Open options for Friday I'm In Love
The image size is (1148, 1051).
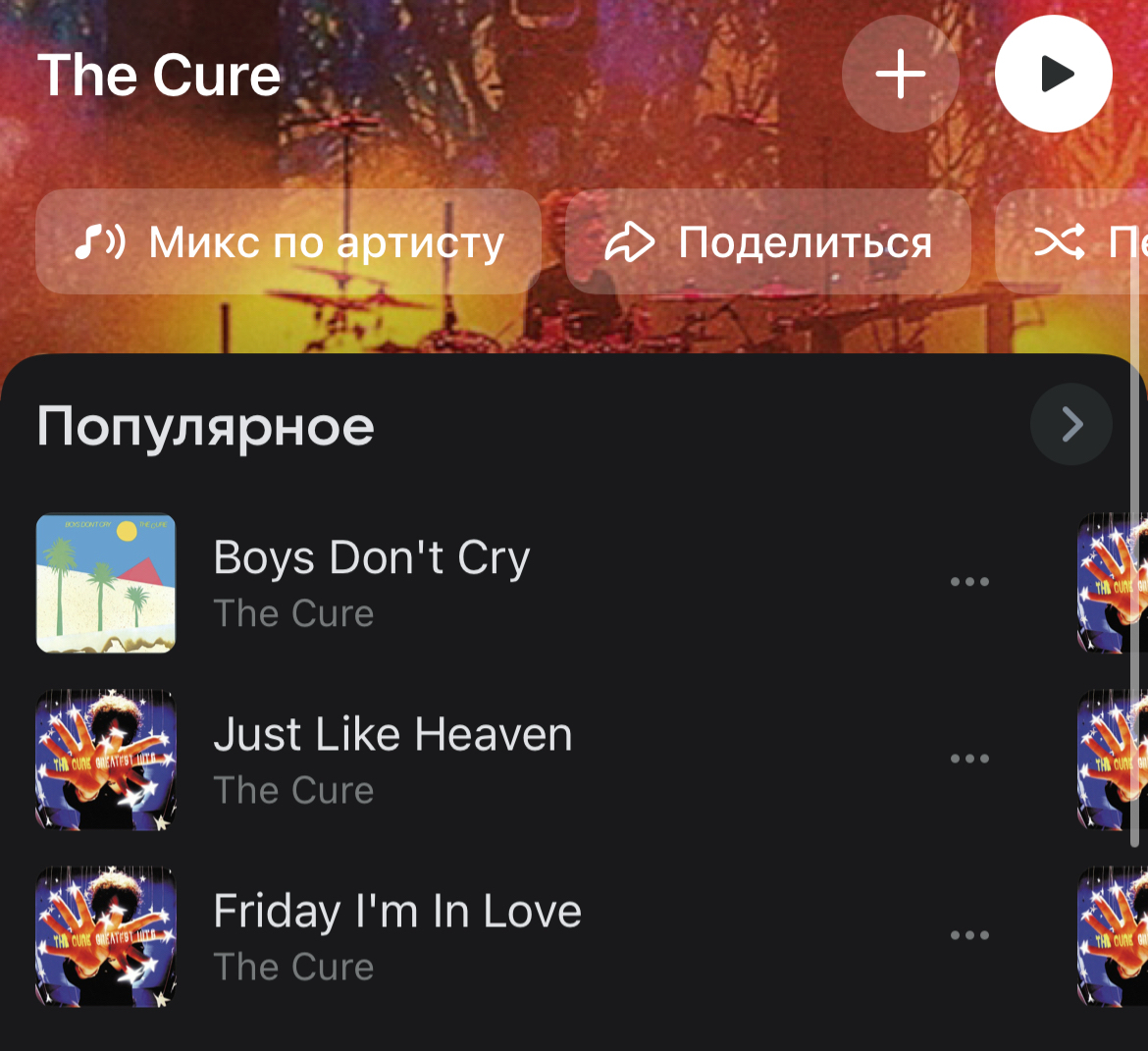pos(969,935)
